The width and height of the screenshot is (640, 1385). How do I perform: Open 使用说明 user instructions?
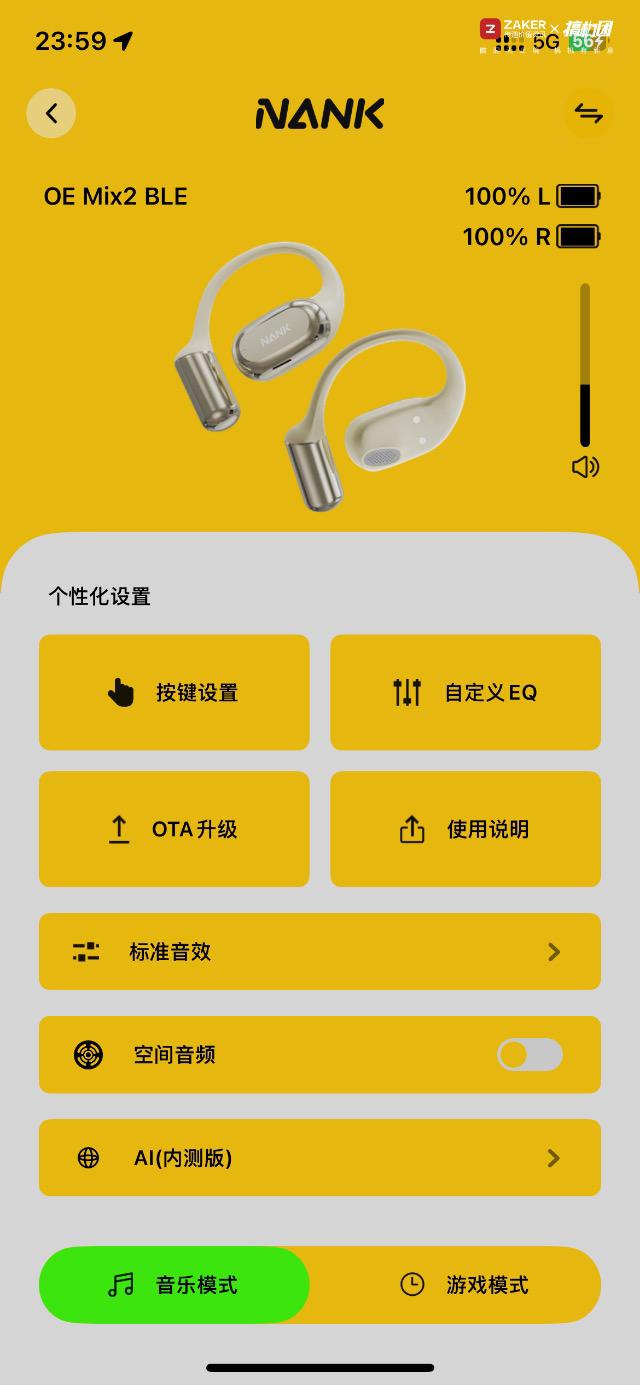[x=465, y=829]
